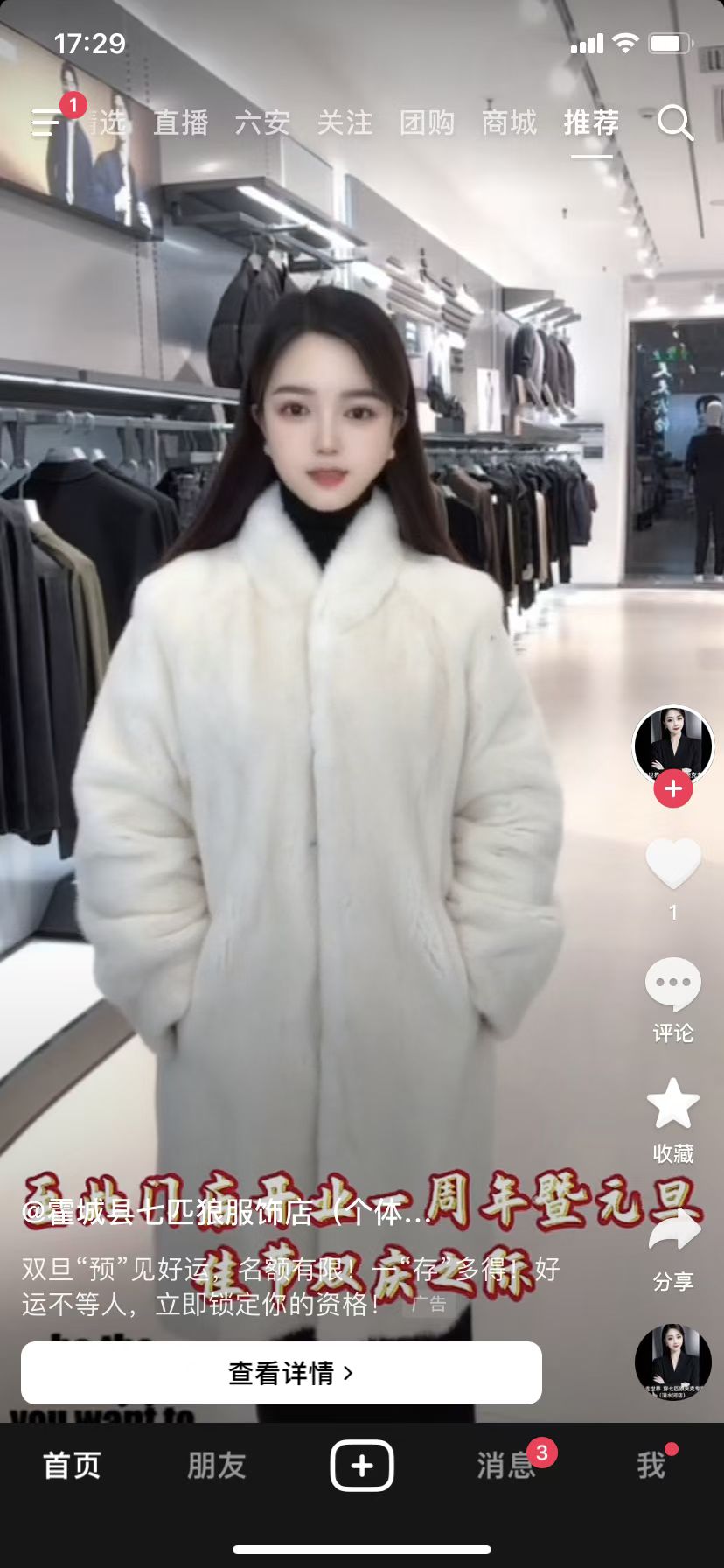The width and height of the screenshot is (724, 1568).
Task: Open the 我 profile tab
Action: click(x=651, y=1465)
